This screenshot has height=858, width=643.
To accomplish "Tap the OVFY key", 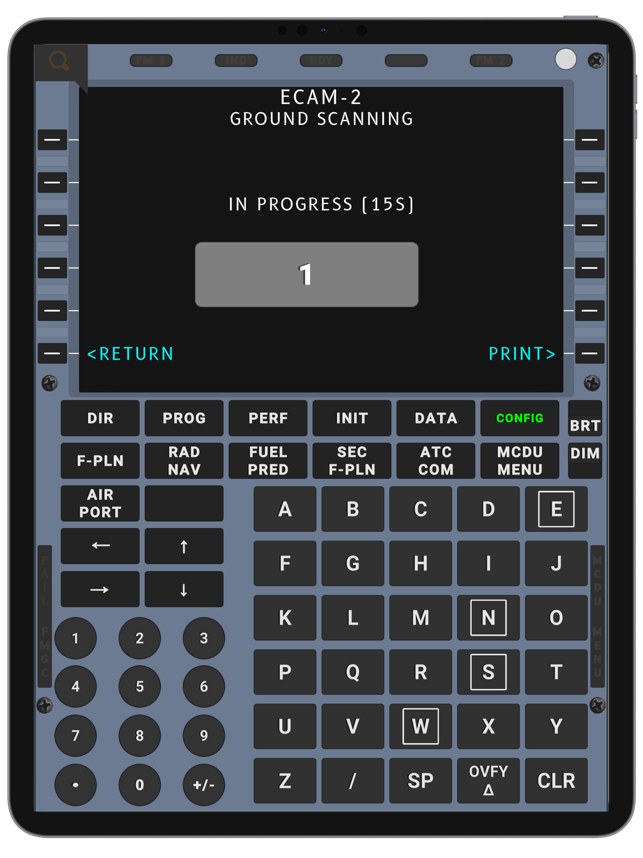I will (x=488, y=781).
